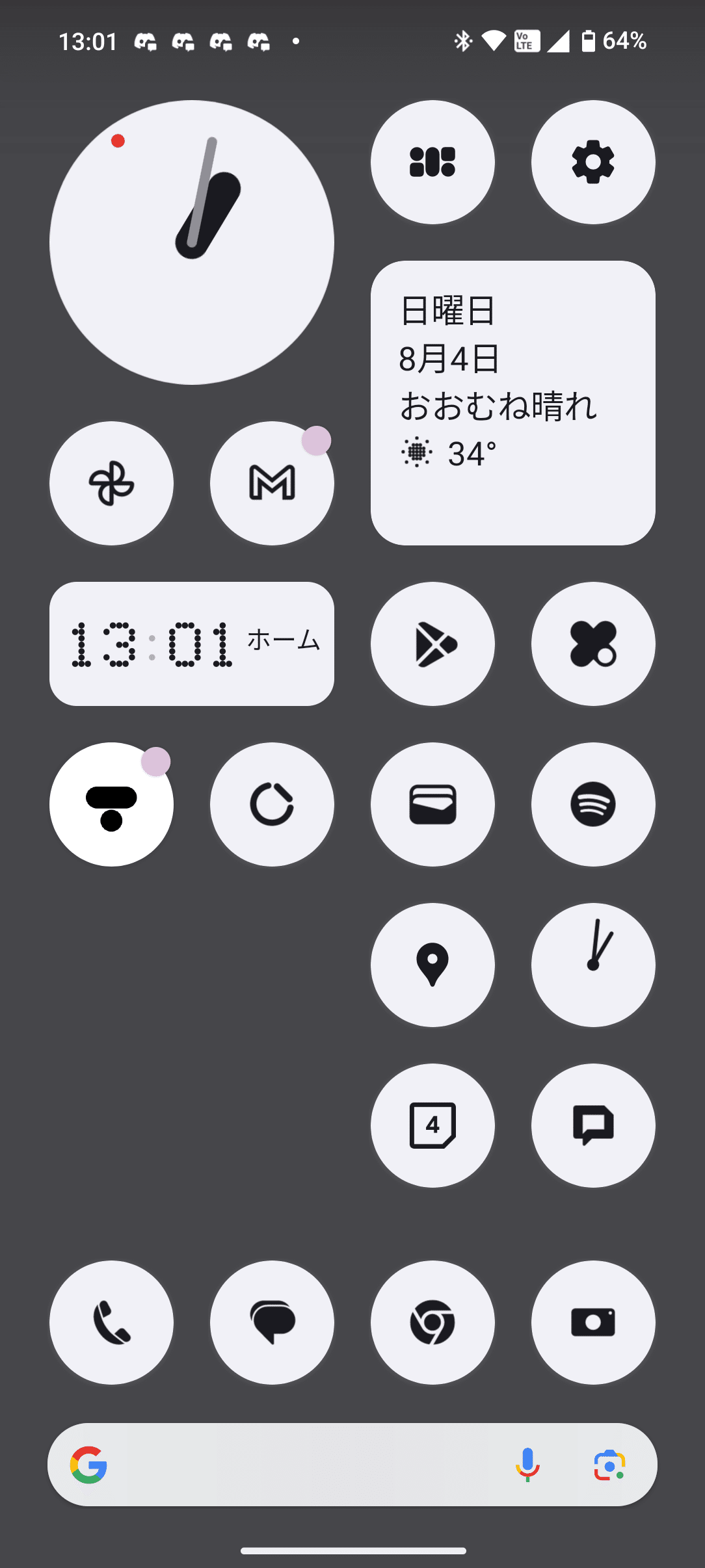705x1568 pixels.
Task: Open the Camera app
Action: point(593,1322)
